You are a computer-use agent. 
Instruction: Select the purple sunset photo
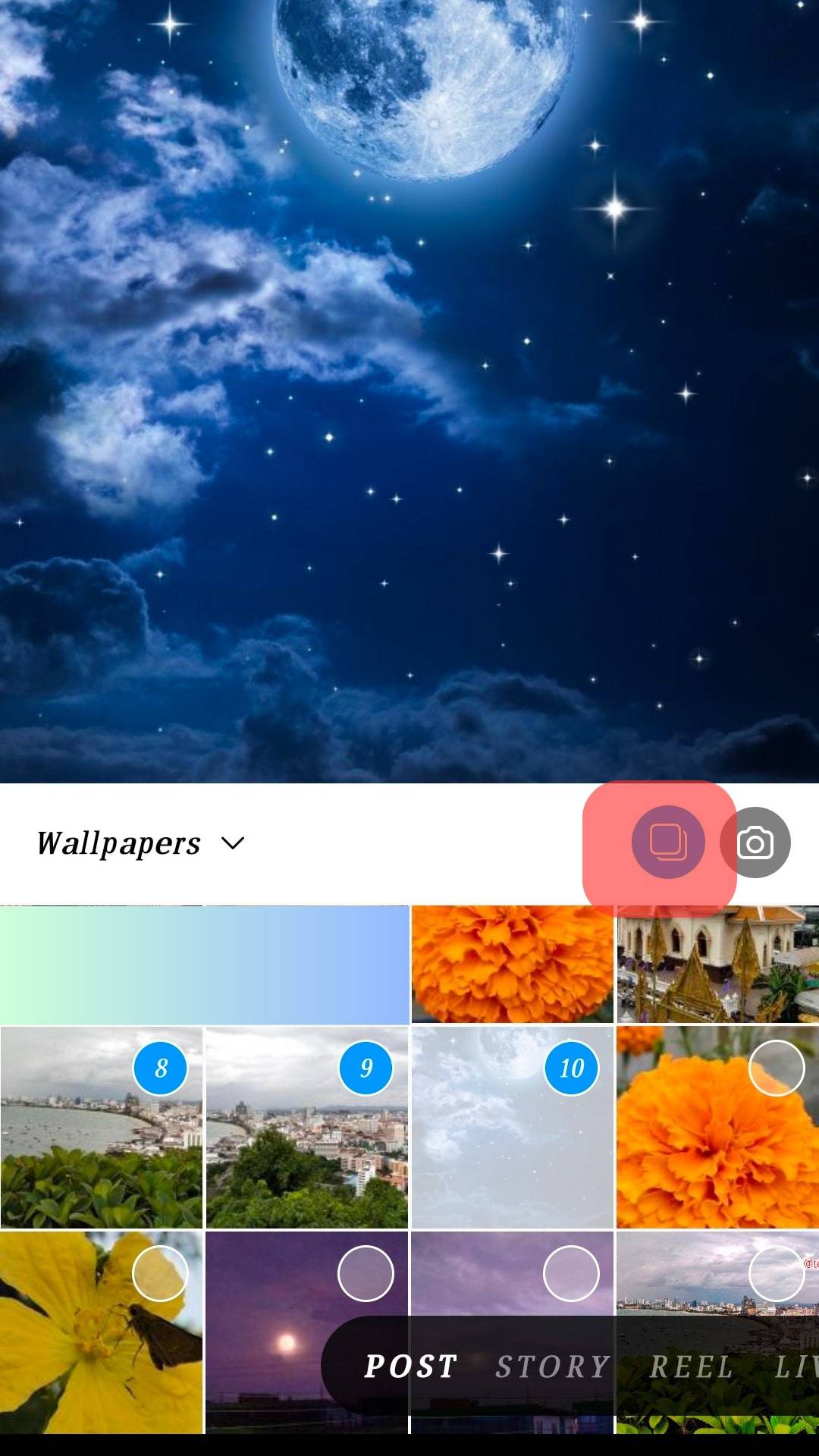(366, 1273)
